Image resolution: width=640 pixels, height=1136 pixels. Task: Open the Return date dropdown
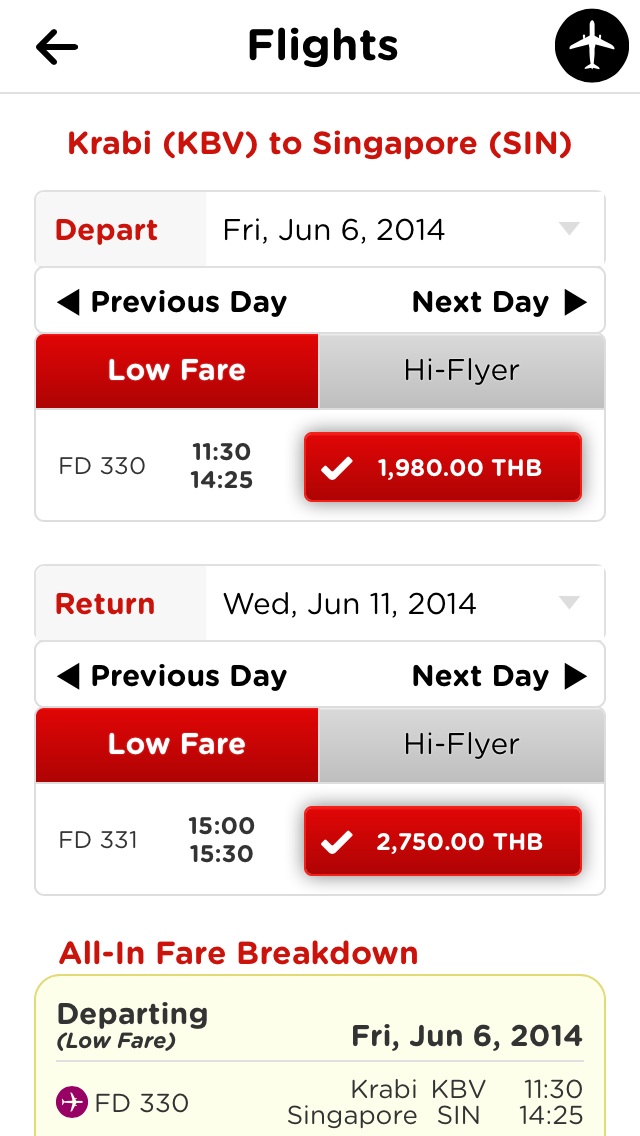pyautogui.click(x=404, y=604)
